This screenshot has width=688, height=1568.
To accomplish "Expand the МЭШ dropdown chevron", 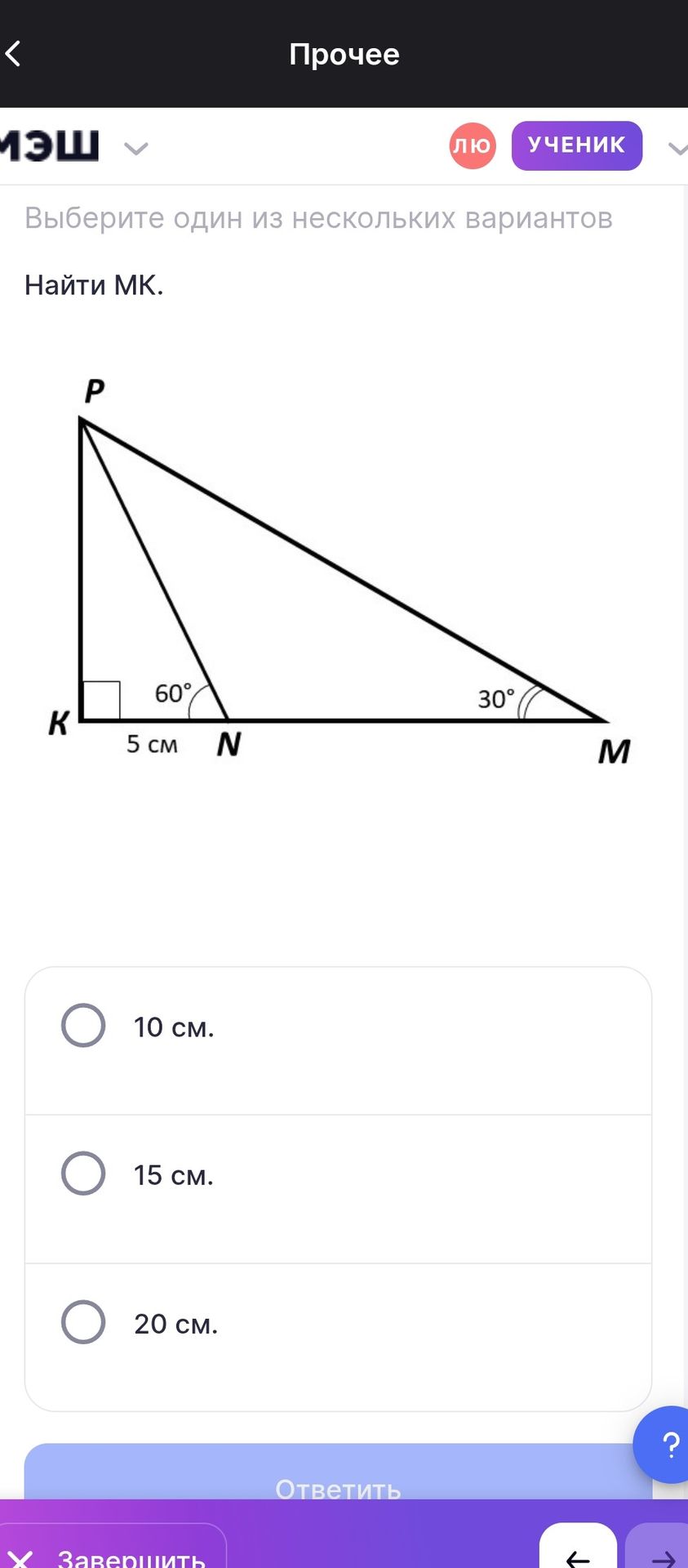I will 135,148.
